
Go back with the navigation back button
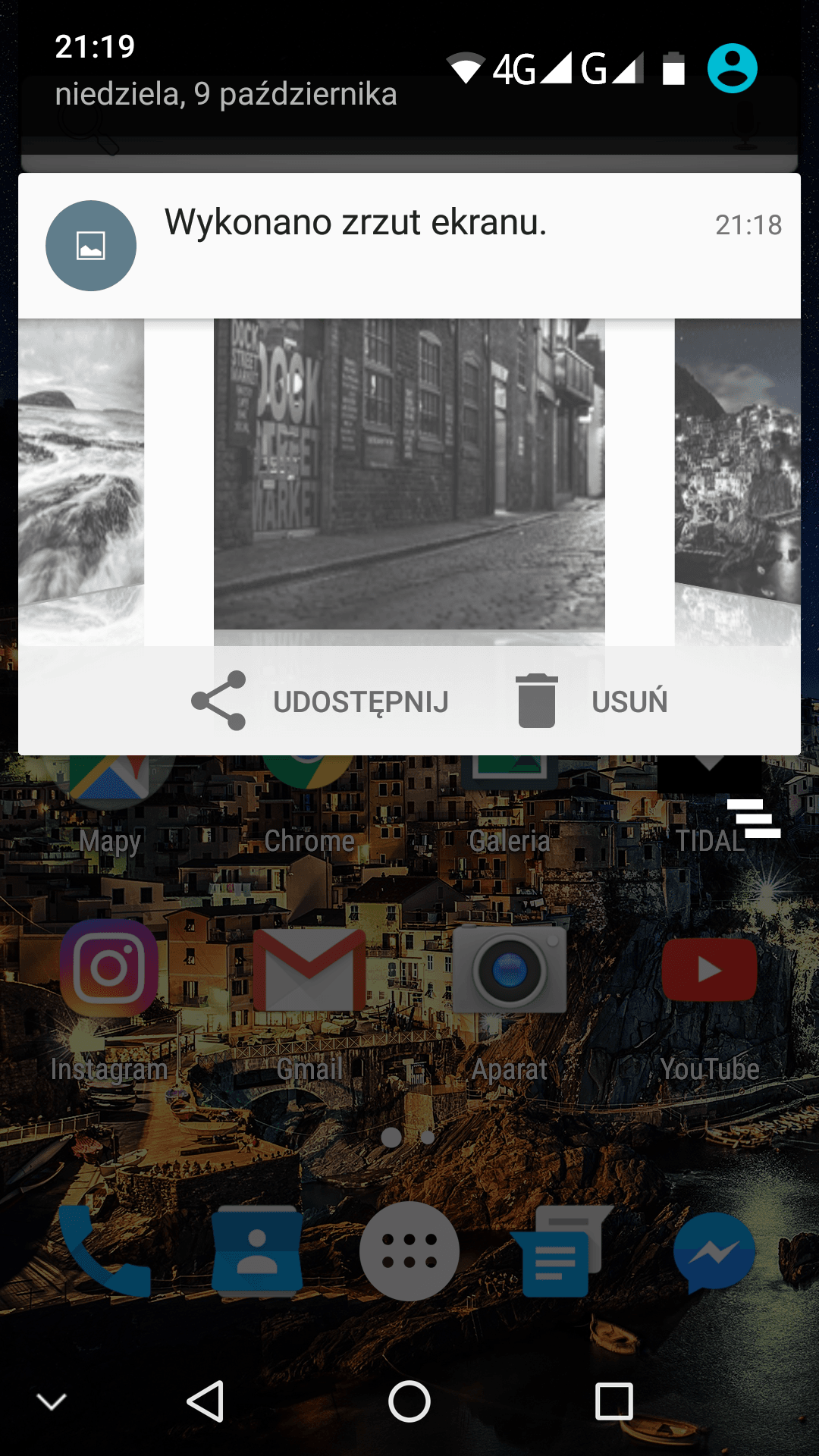(x=205, y=1401)
